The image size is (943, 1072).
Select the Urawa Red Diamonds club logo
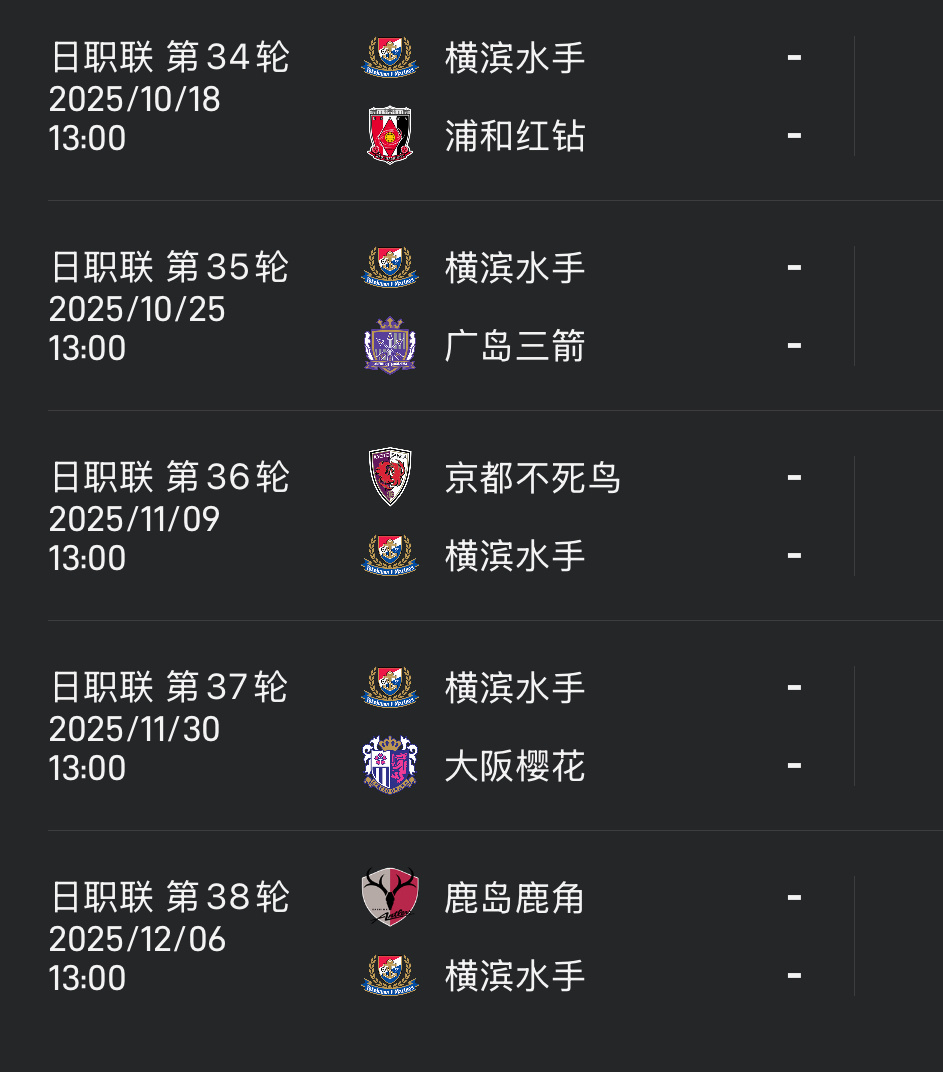(x=390, y=135)
